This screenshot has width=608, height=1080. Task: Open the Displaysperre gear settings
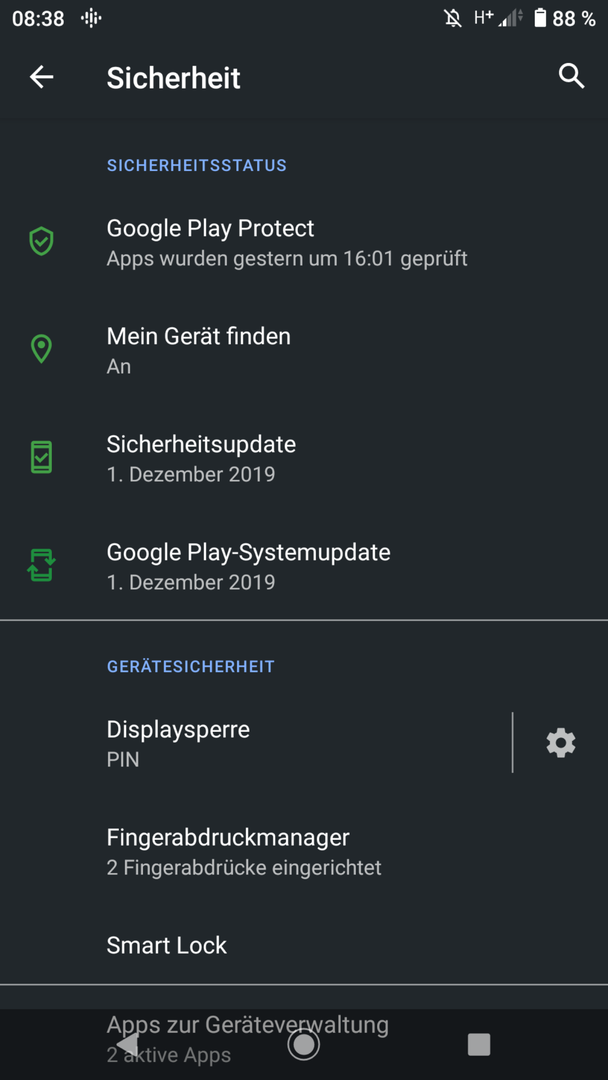pyautogui.click(x=560, y=743)
